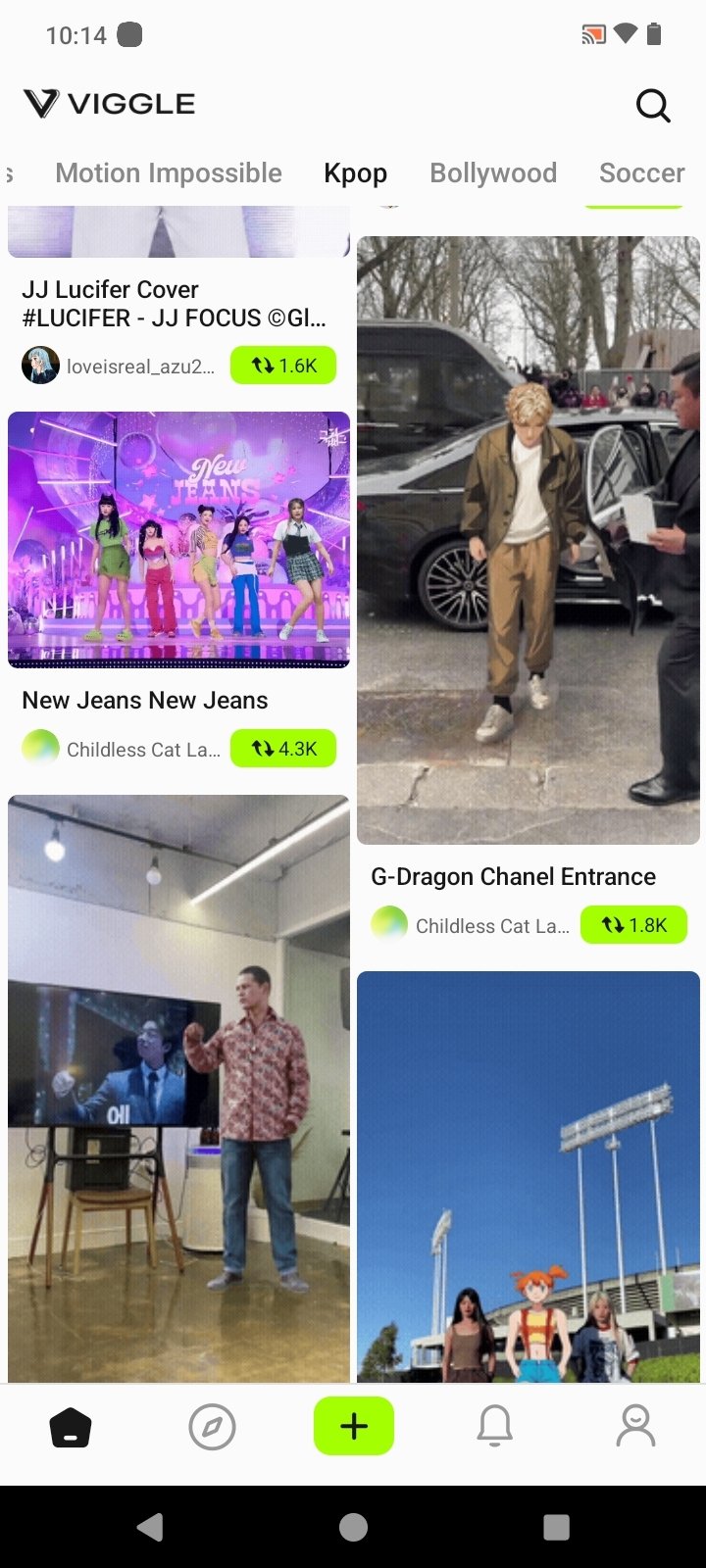Open the Profile tab
Viewport: 706px width, 1568px height.
(635, 1428)
